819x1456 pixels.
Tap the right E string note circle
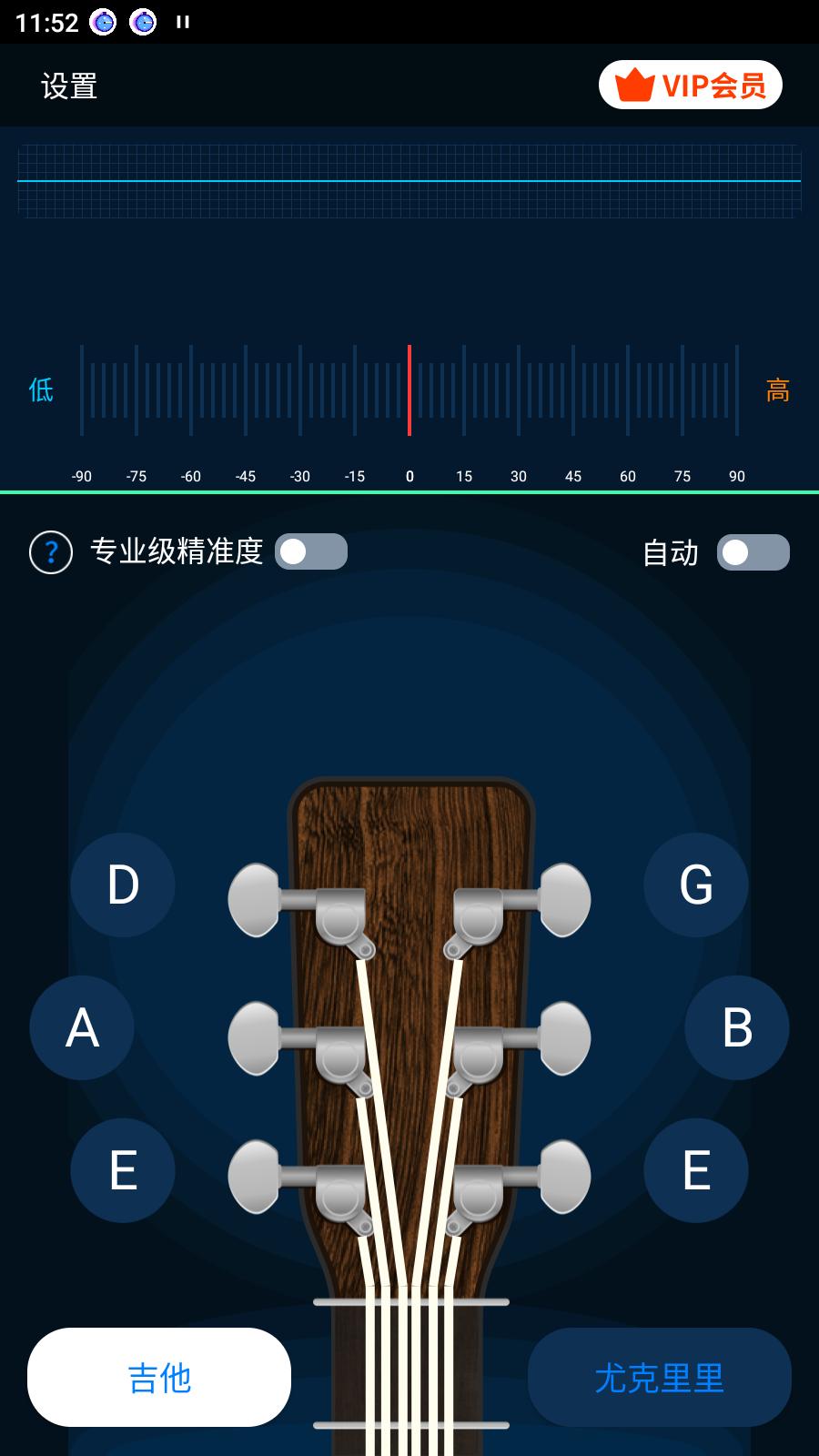[695, 1170]
